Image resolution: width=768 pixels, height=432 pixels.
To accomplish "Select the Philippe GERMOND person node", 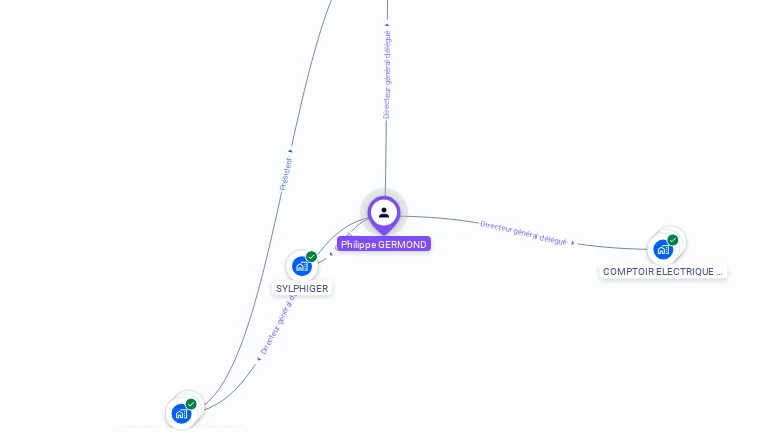I will [x=384, y=213].
